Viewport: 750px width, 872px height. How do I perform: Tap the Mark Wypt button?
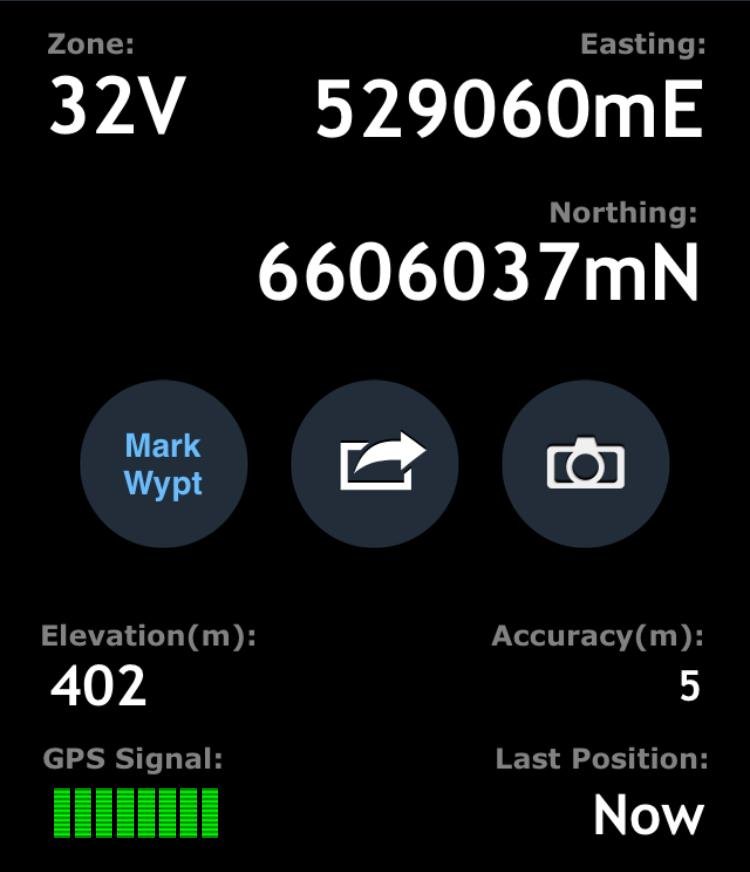(163, 465)
